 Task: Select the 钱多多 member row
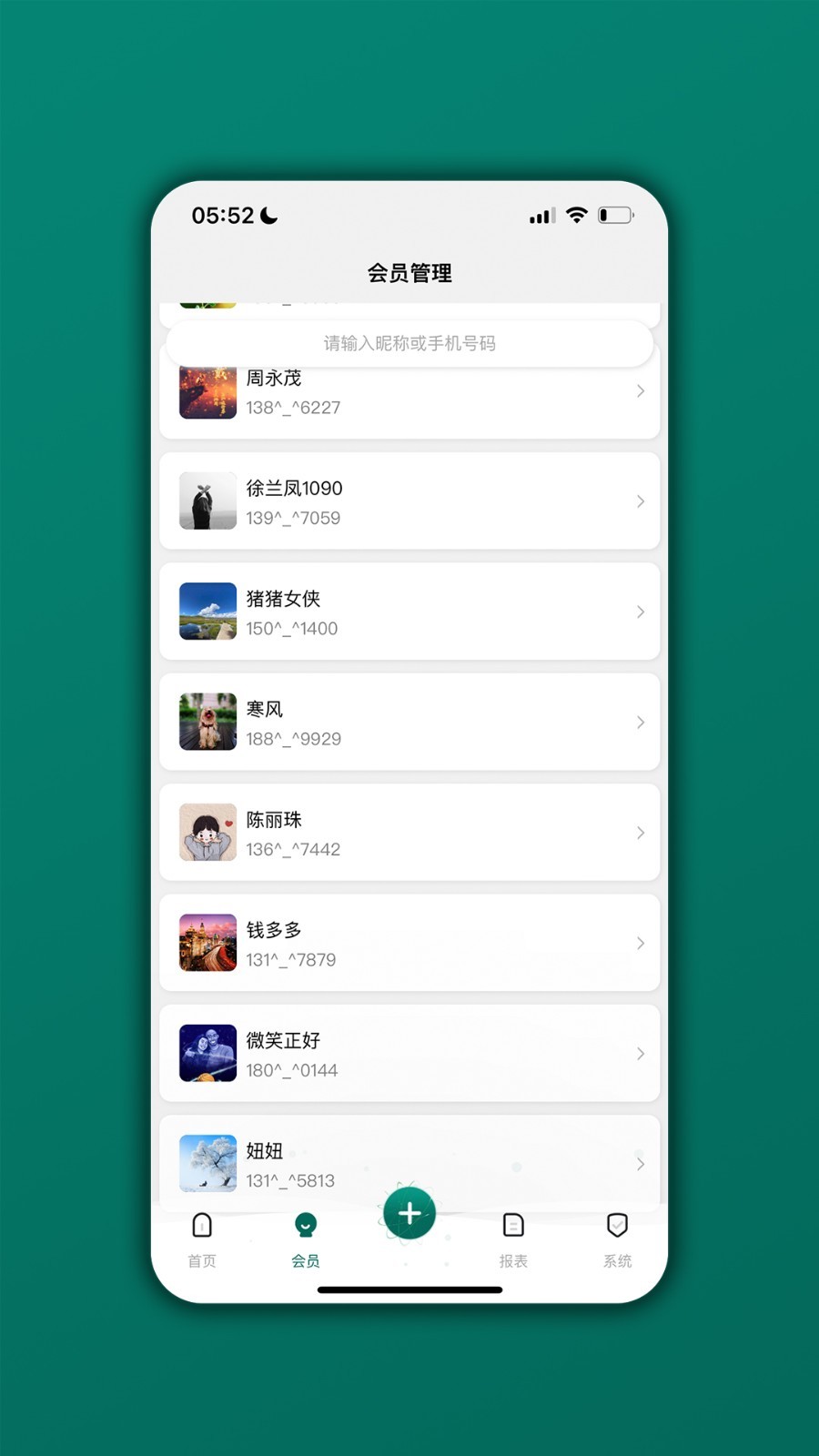click(409, 943)
